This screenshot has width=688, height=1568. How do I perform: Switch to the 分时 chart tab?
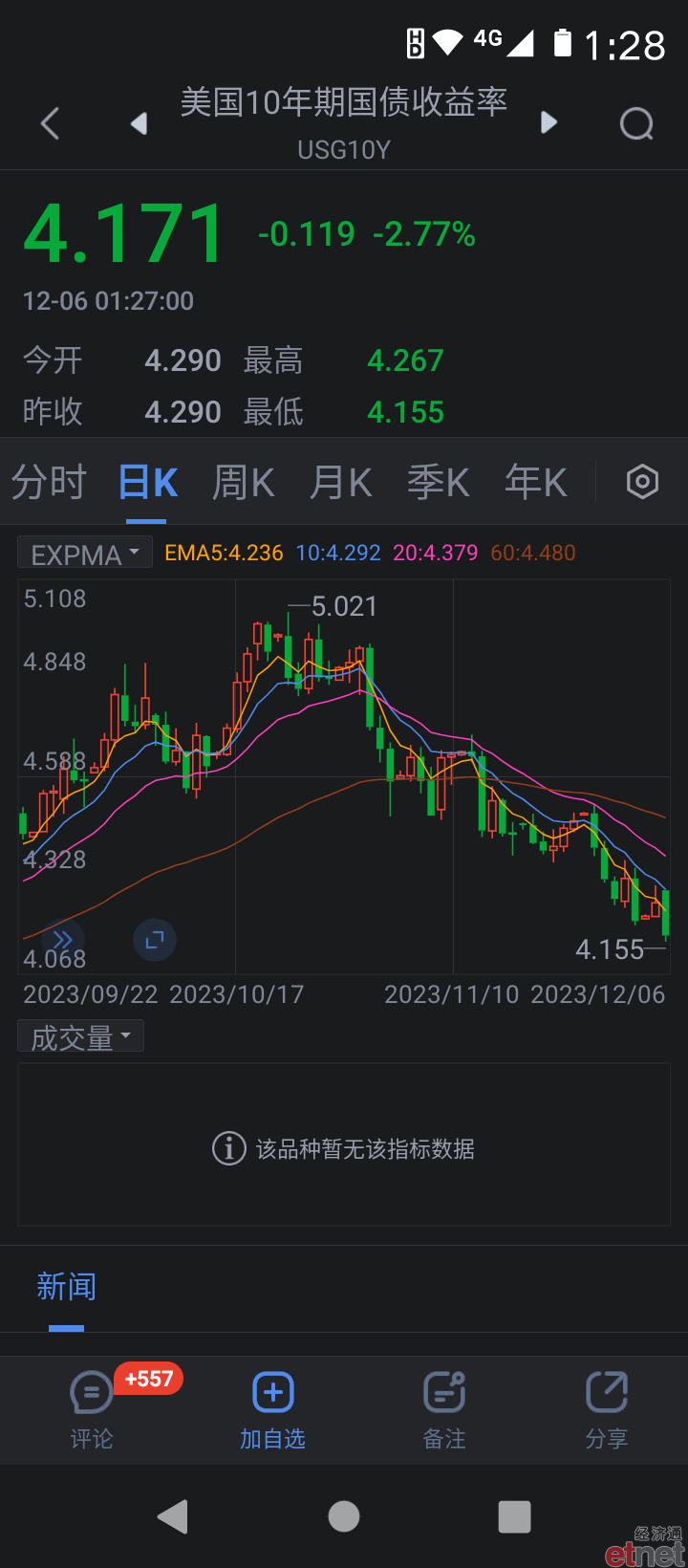pyautogui.click(x=49, y=482)
